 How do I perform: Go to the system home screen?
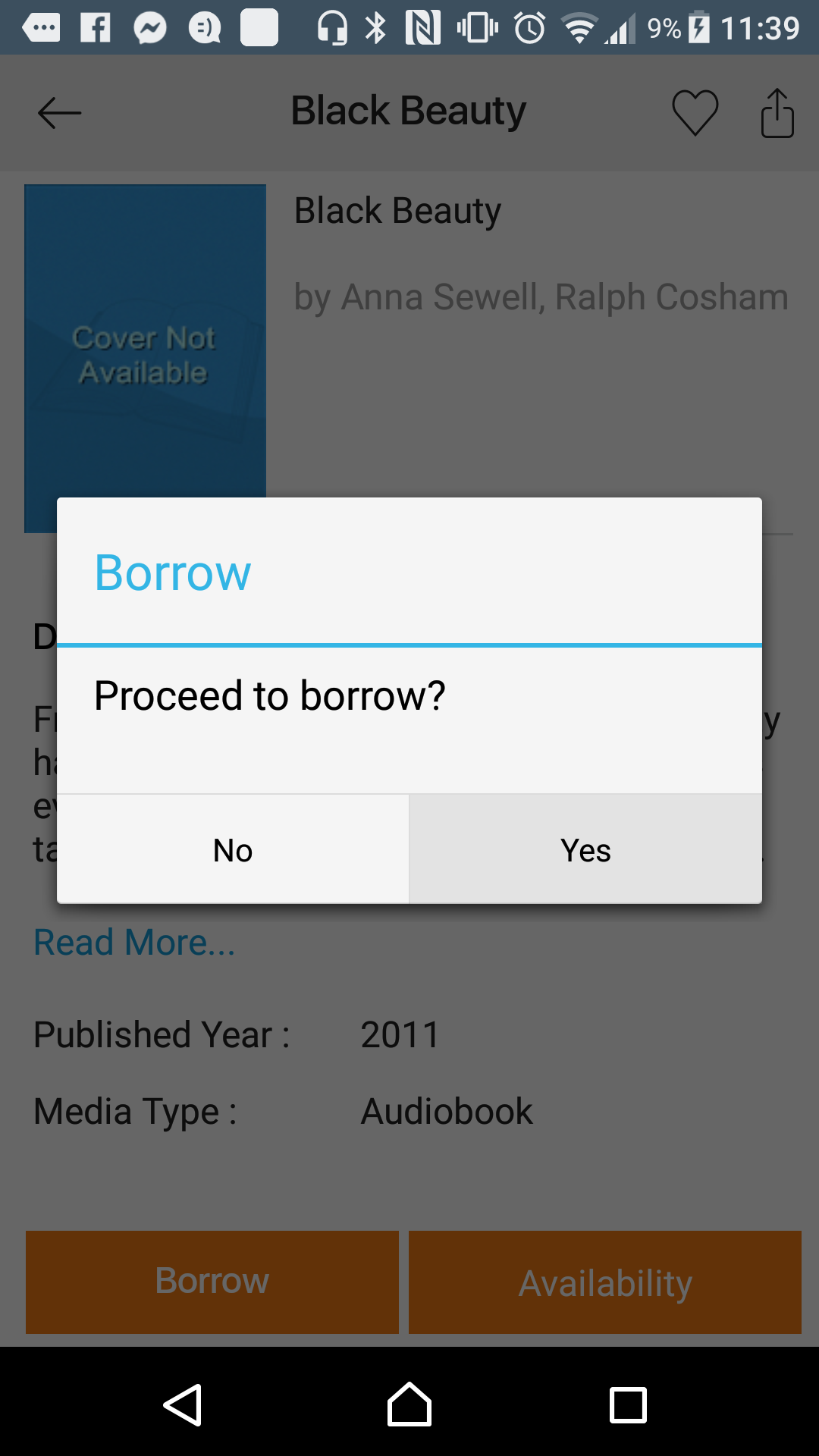(x=409, y=1405)
